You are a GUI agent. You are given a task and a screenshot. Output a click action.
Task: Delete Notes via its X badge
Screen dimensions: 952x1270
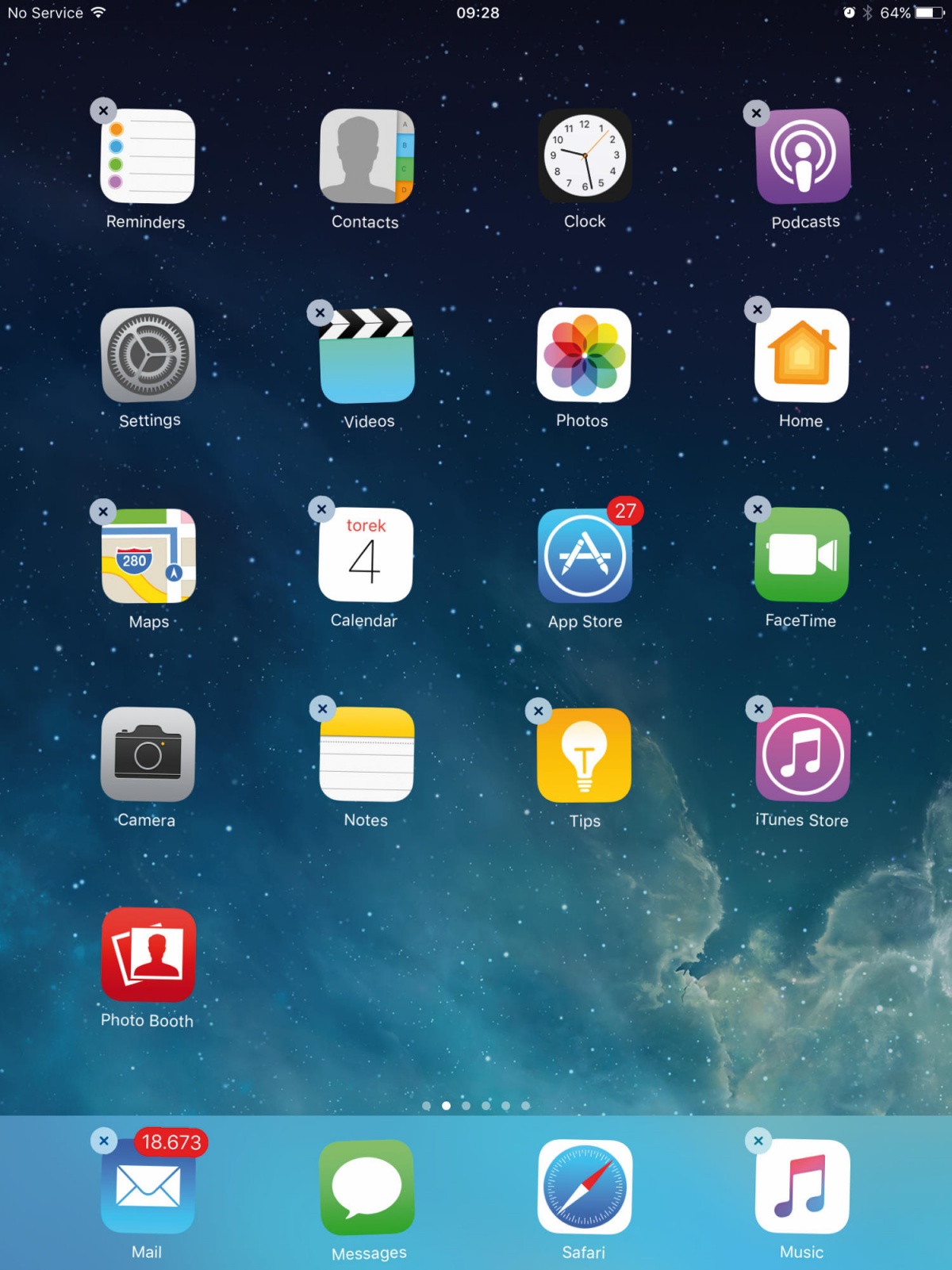322,708
